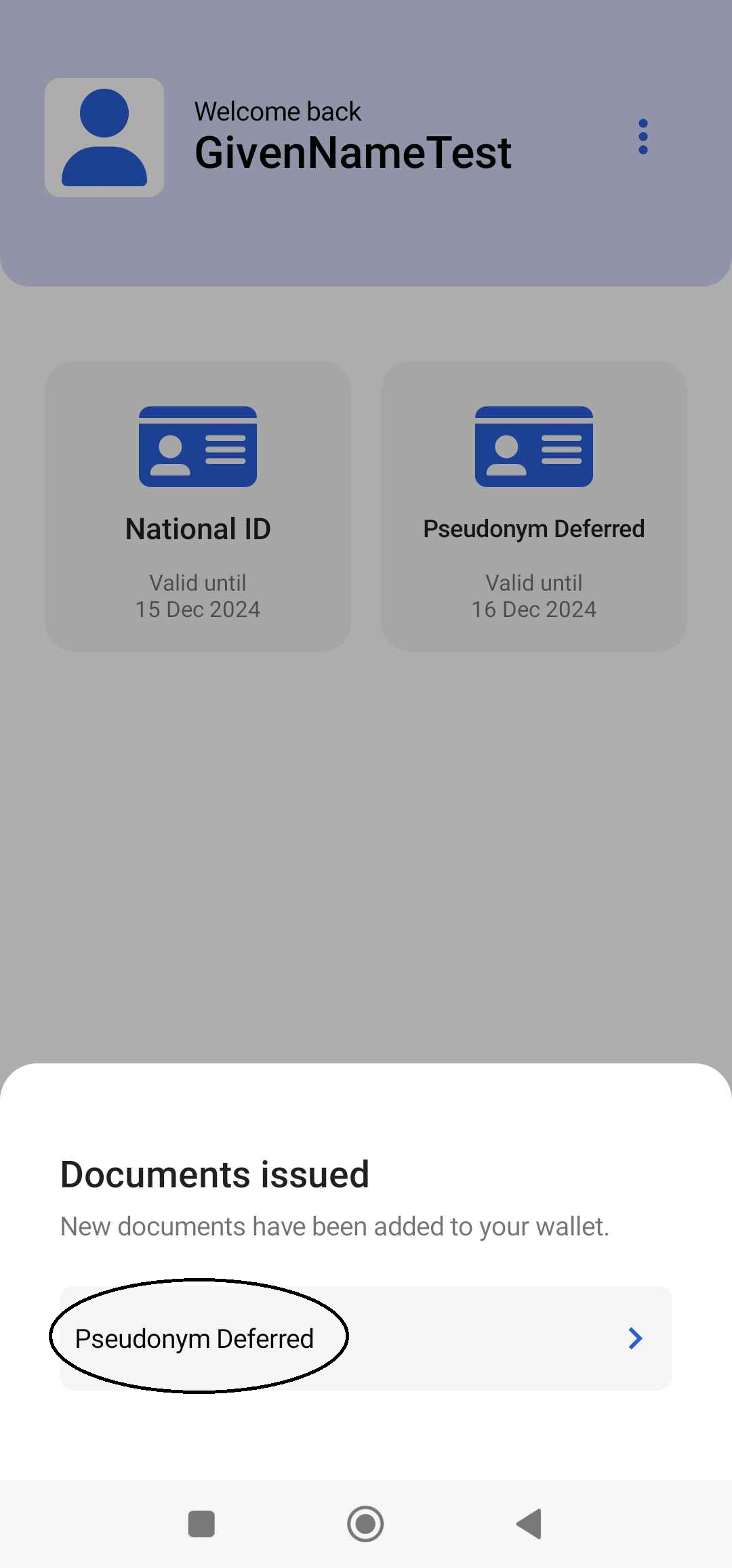Viewport: 732px width, 1568px height.
Task: Tap the system home button
Action: point(365,1524)
